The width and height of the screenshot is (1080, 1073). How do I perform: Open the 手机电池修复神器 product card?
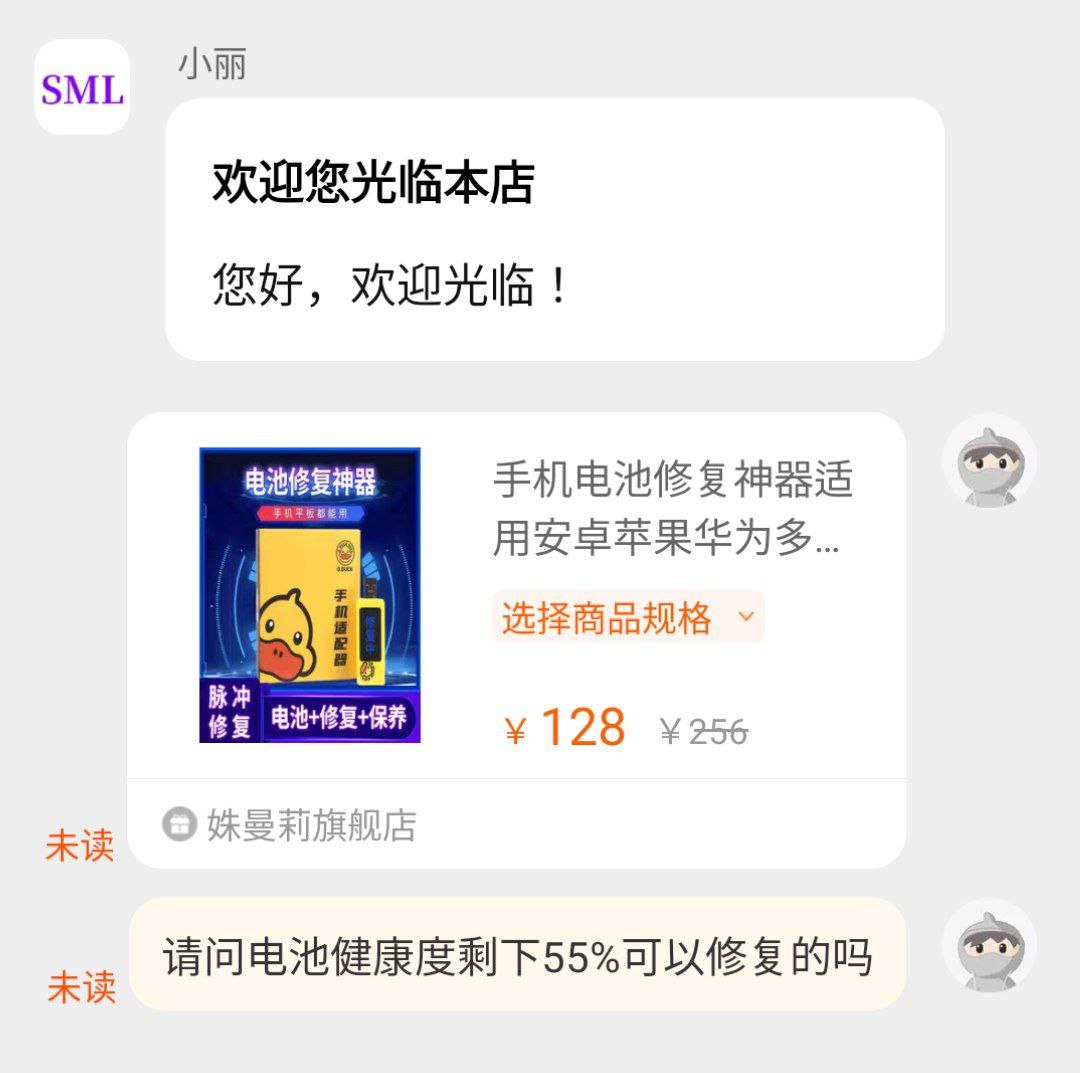pos(671,509)
